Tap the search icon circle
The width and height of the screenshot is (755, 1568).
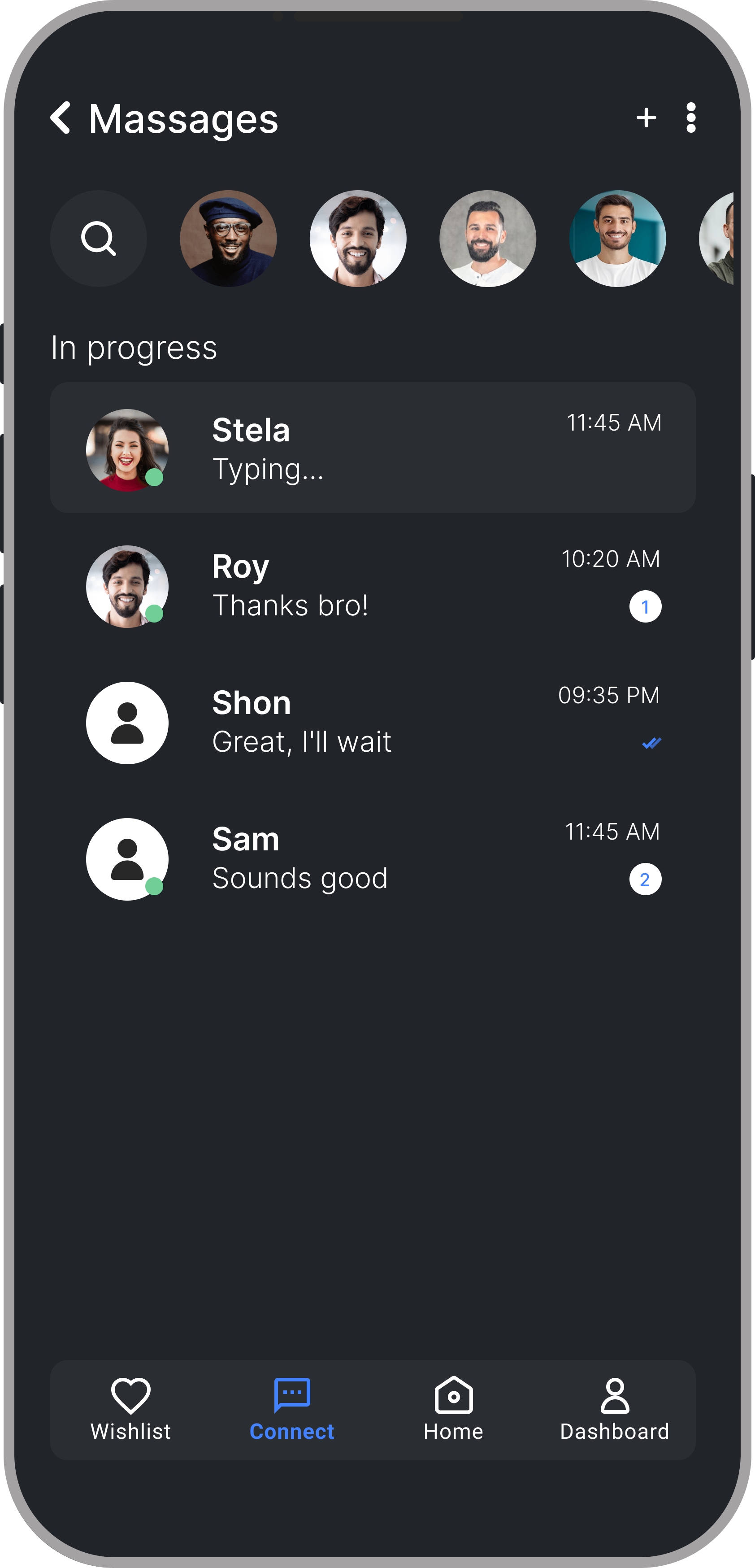click(99, 239)
